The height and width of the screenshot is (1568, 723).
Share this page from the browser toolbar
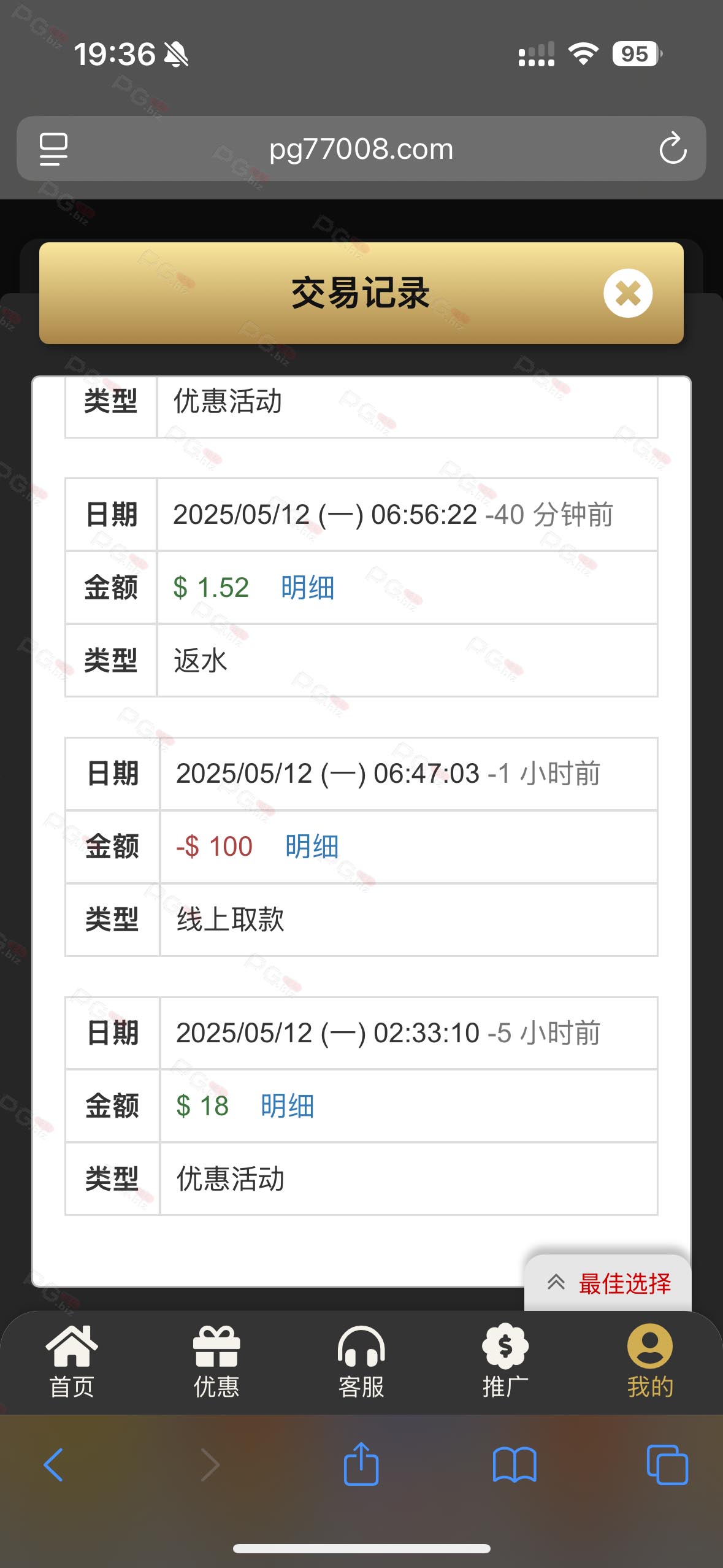[361, 1465]
